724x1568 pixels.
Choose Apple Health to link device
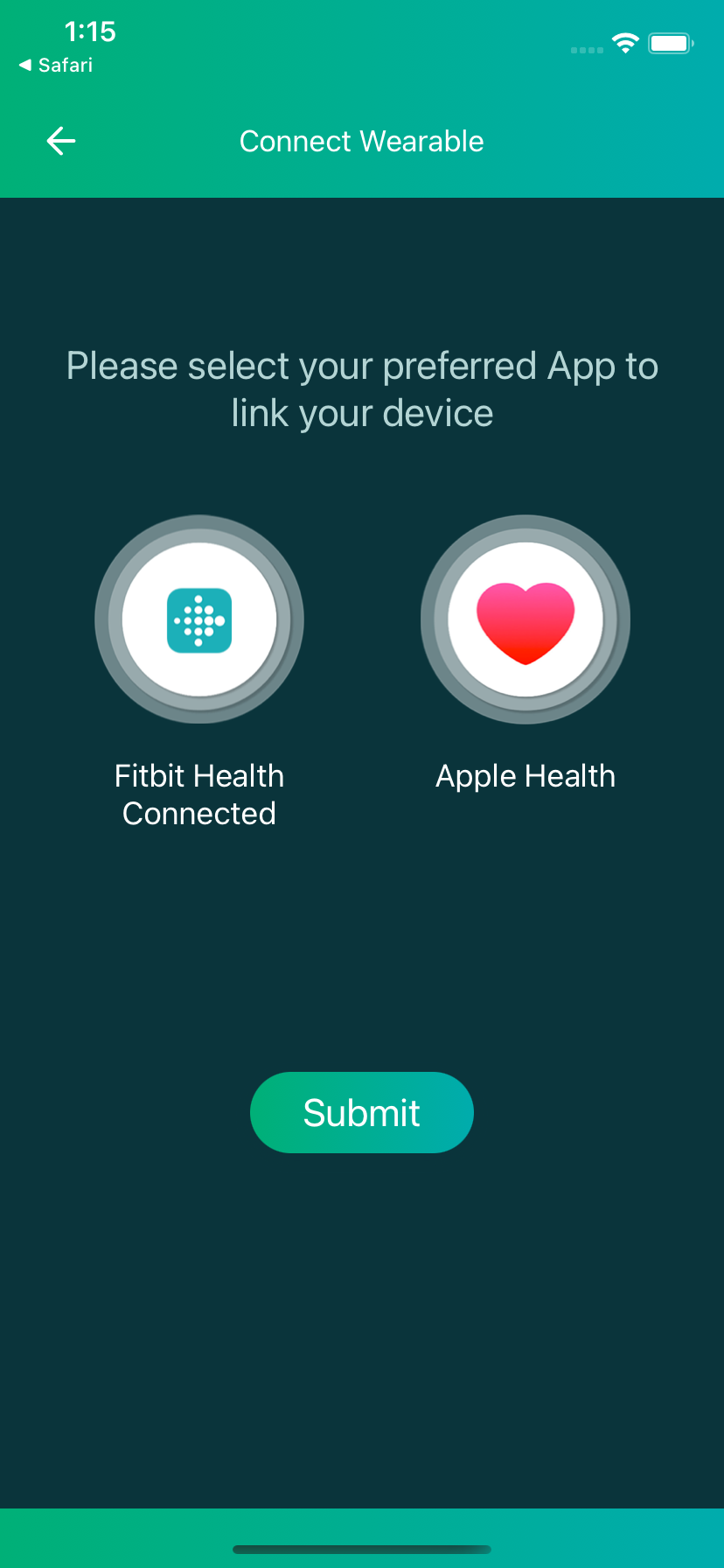pos(526,619)
